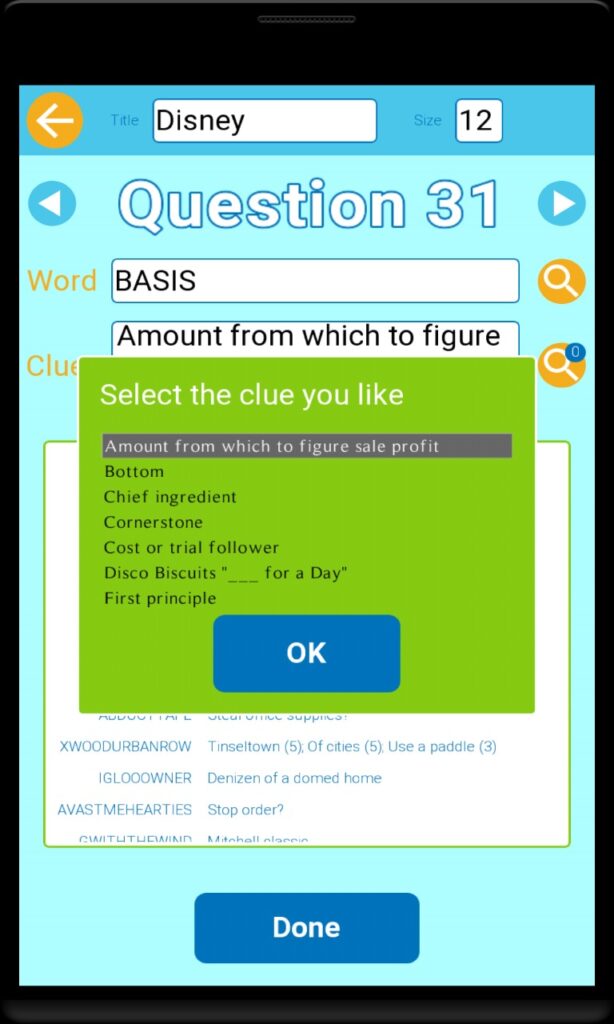The image size is (614, 1024).
Task: Select clue 'Amount from which to figure sale profit'
Action: (x=306, y=446)
